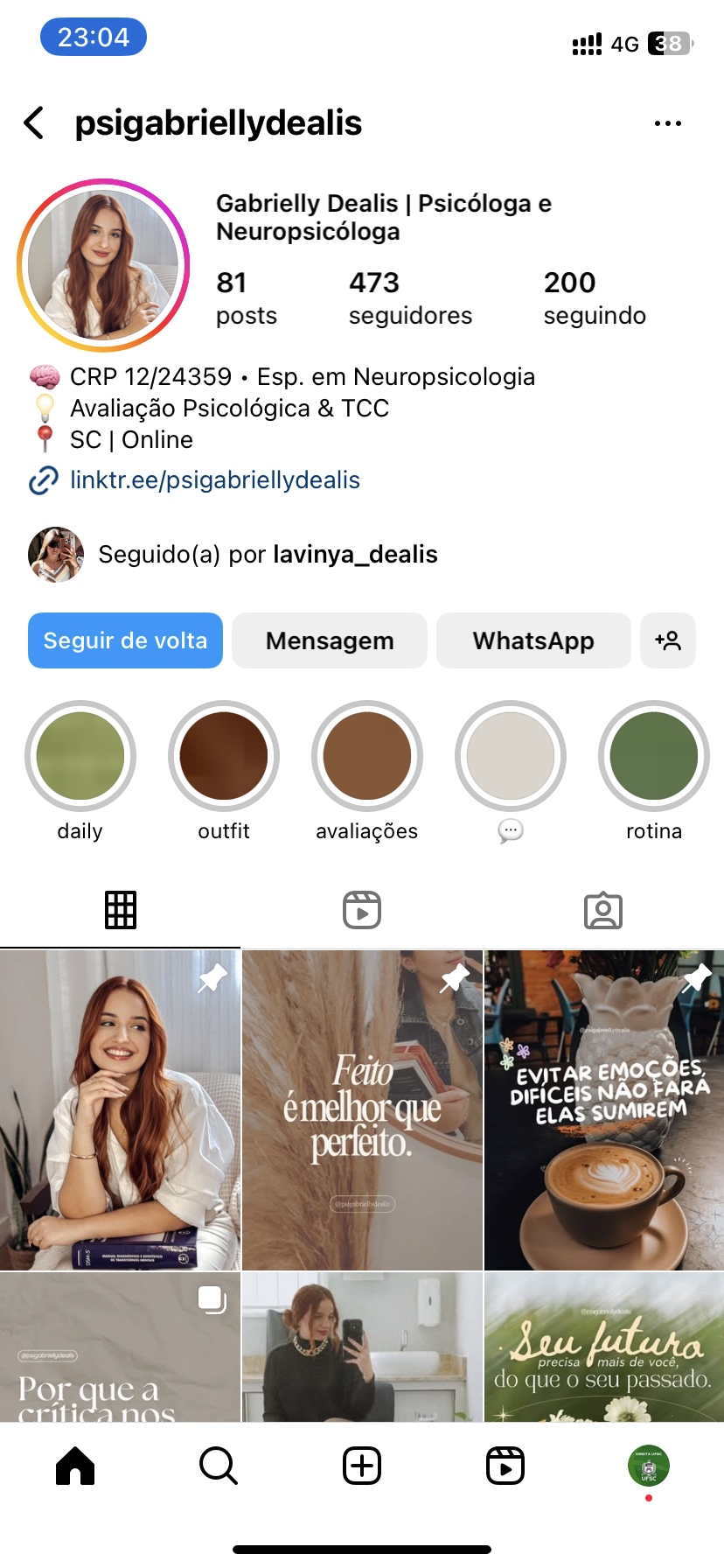Switch to the tagged photos tab

tap(602, 910)
